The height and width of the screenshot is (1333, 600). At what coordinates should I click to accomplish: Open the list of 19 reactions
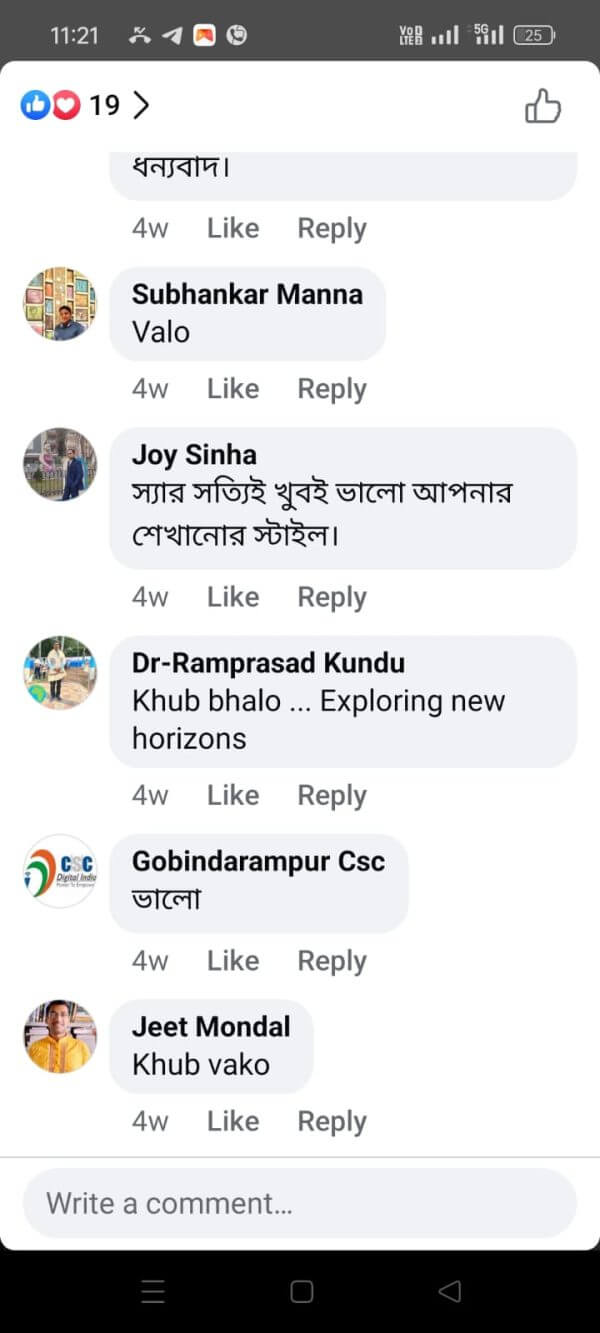[86, 105]
